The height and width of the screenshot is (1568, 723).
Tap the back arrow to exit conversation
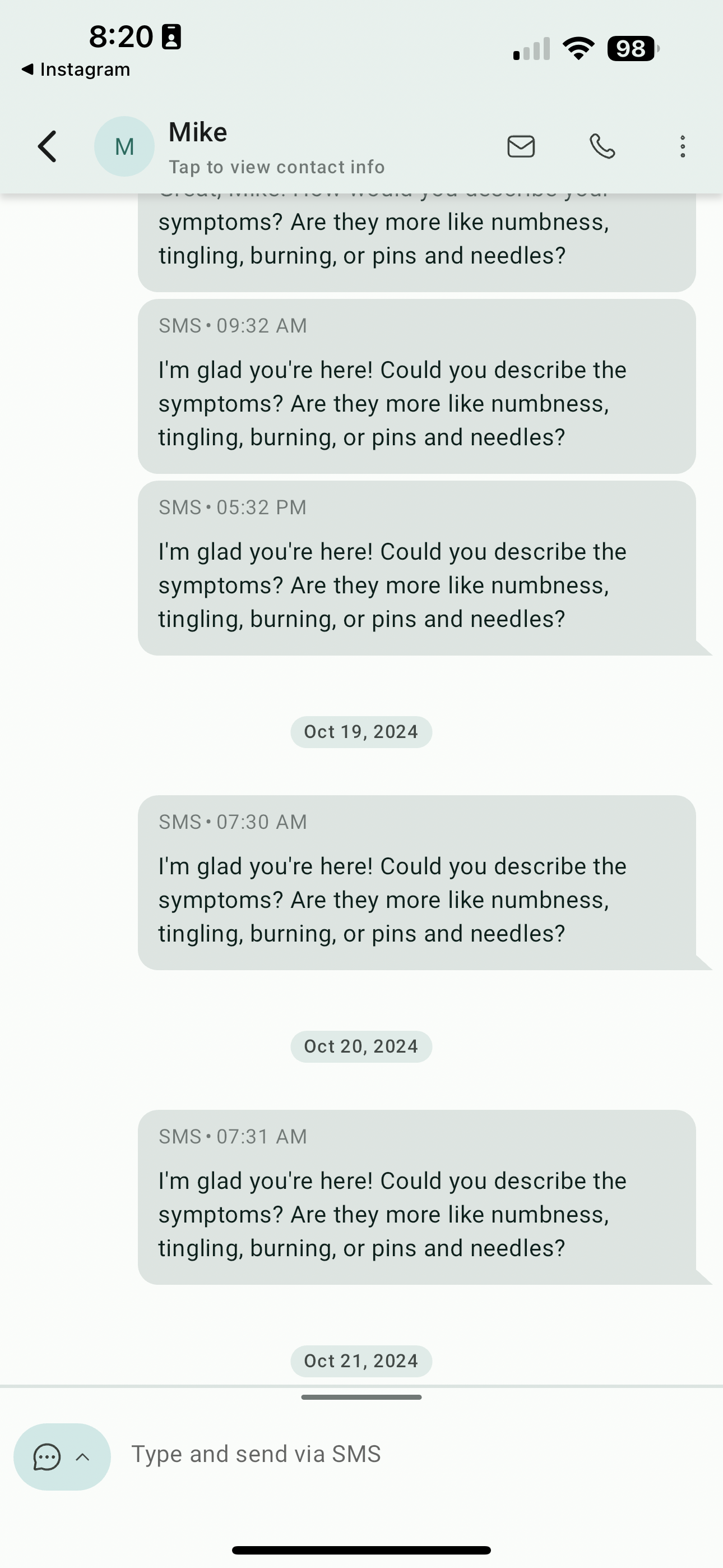pos(47,146)
